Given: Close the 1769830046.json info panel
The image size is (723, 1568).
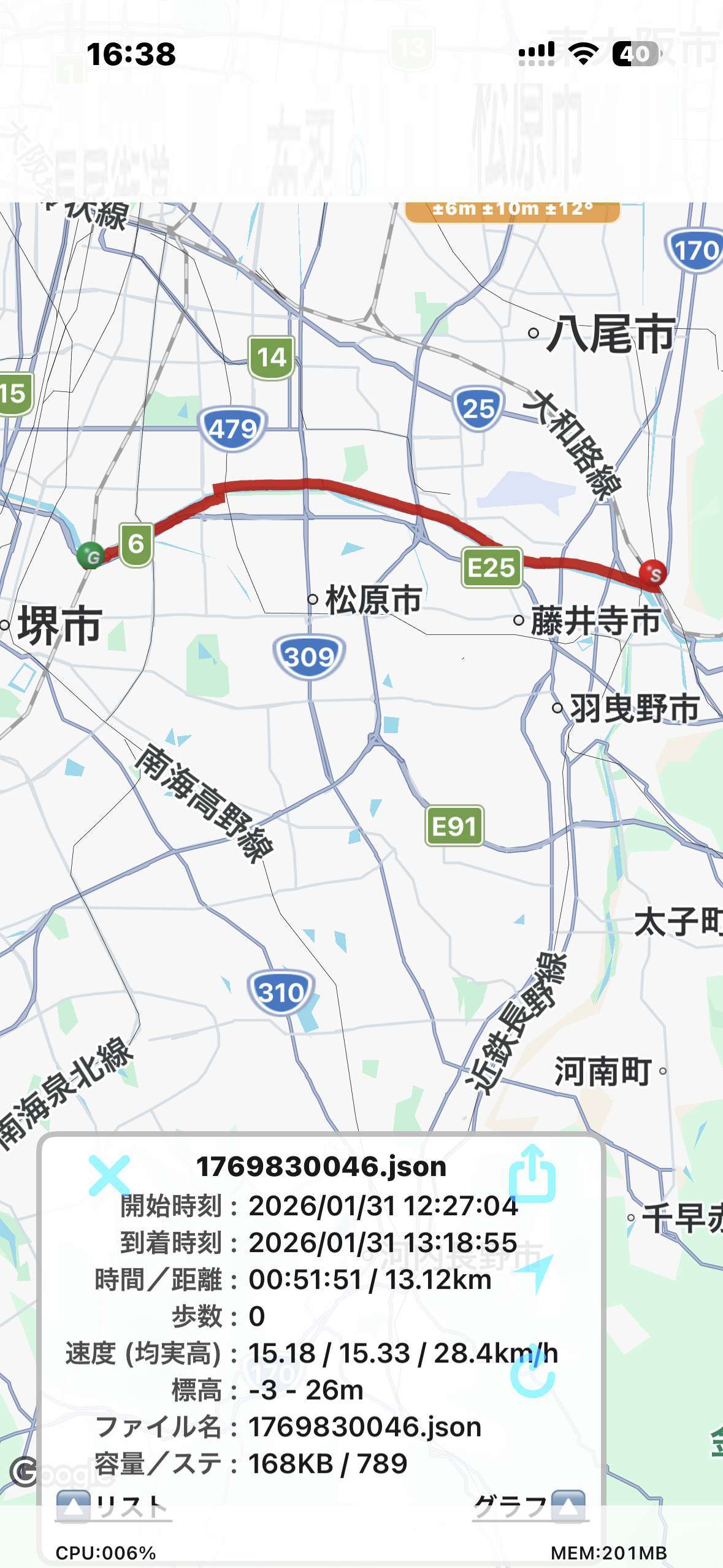Looking at the screenshot, I should point(109,1175).
